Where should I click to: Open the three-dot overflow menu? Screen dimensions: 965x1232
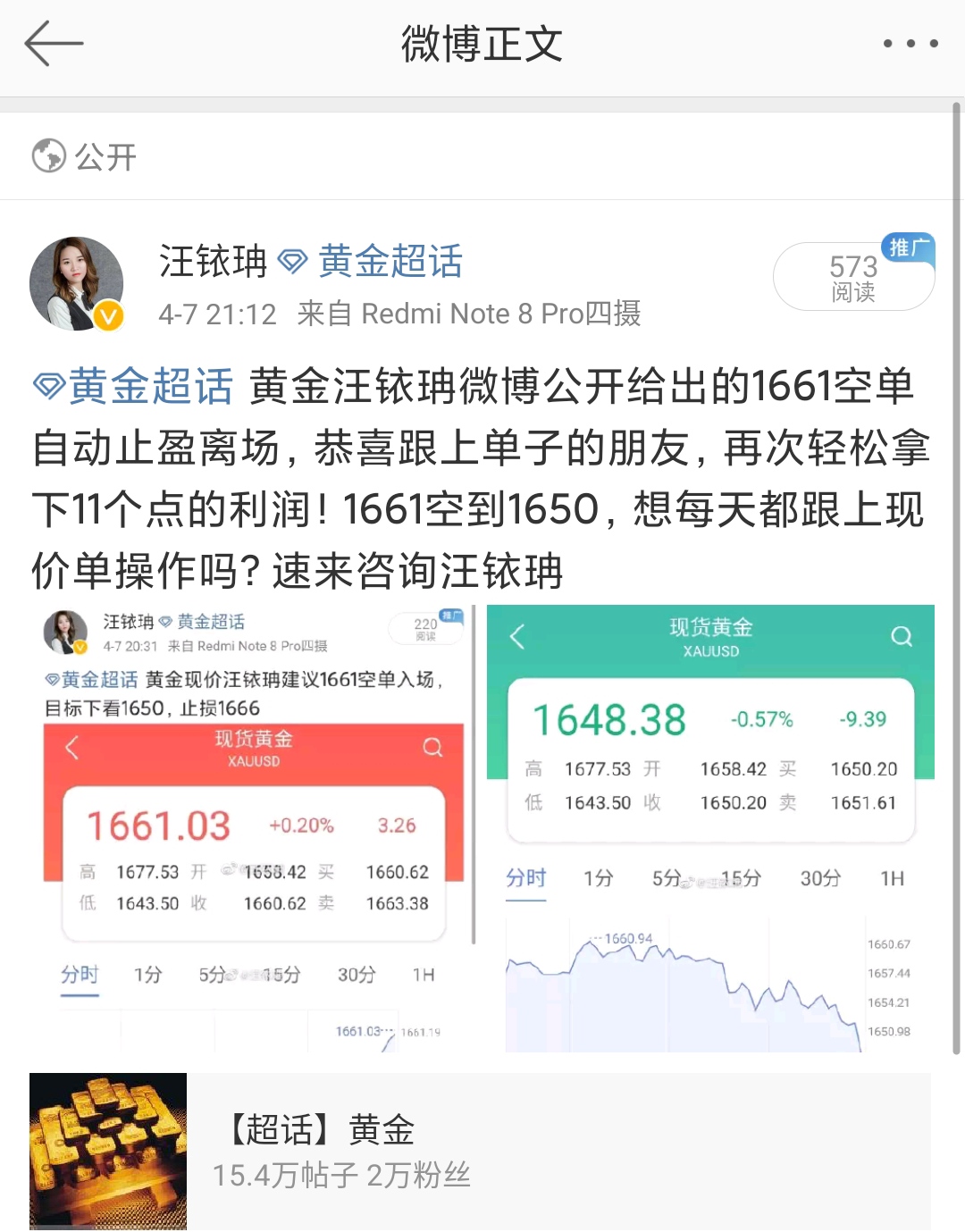(910, 44)
